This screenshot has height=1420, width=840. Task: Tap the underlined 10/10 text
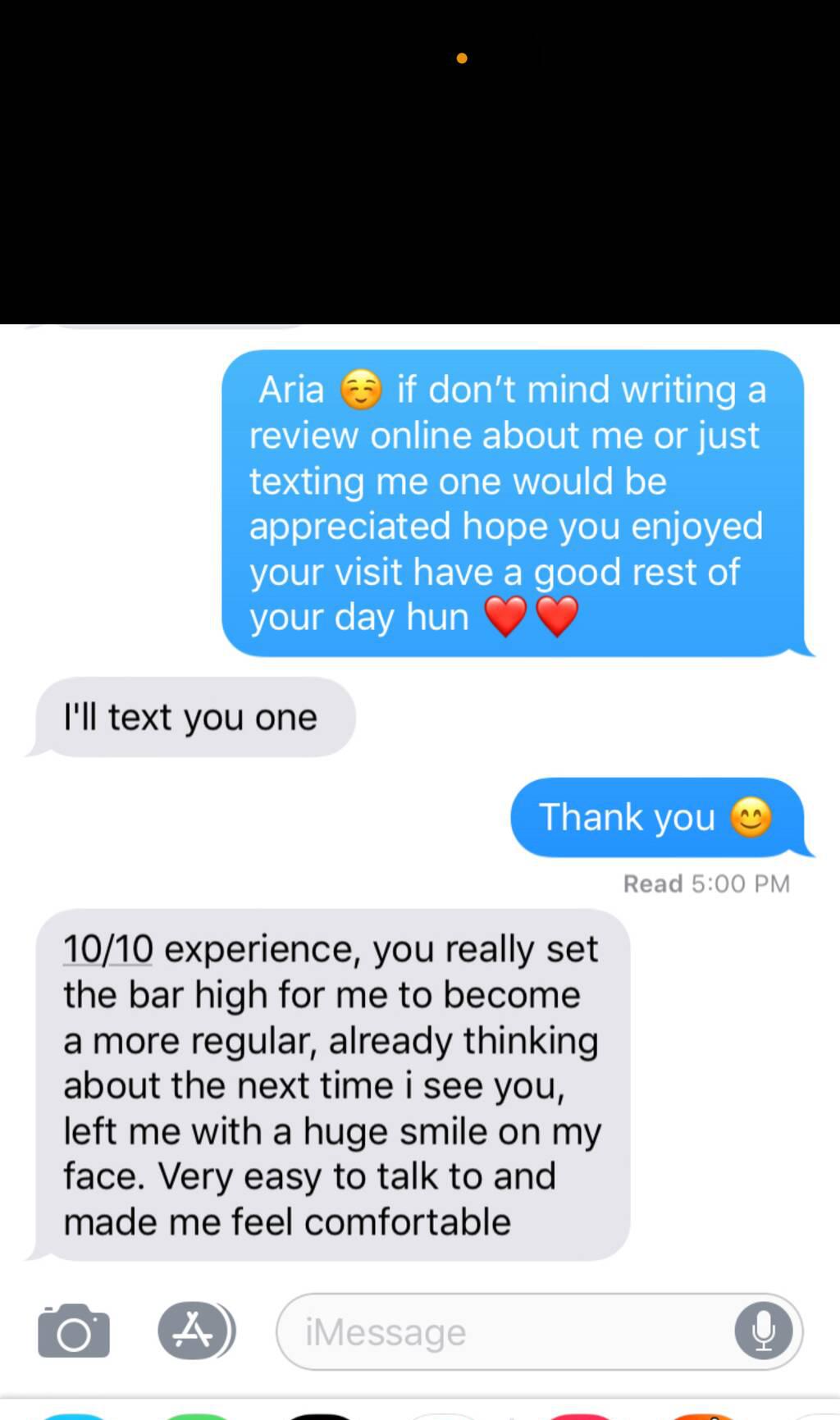[x=108, y=949]
